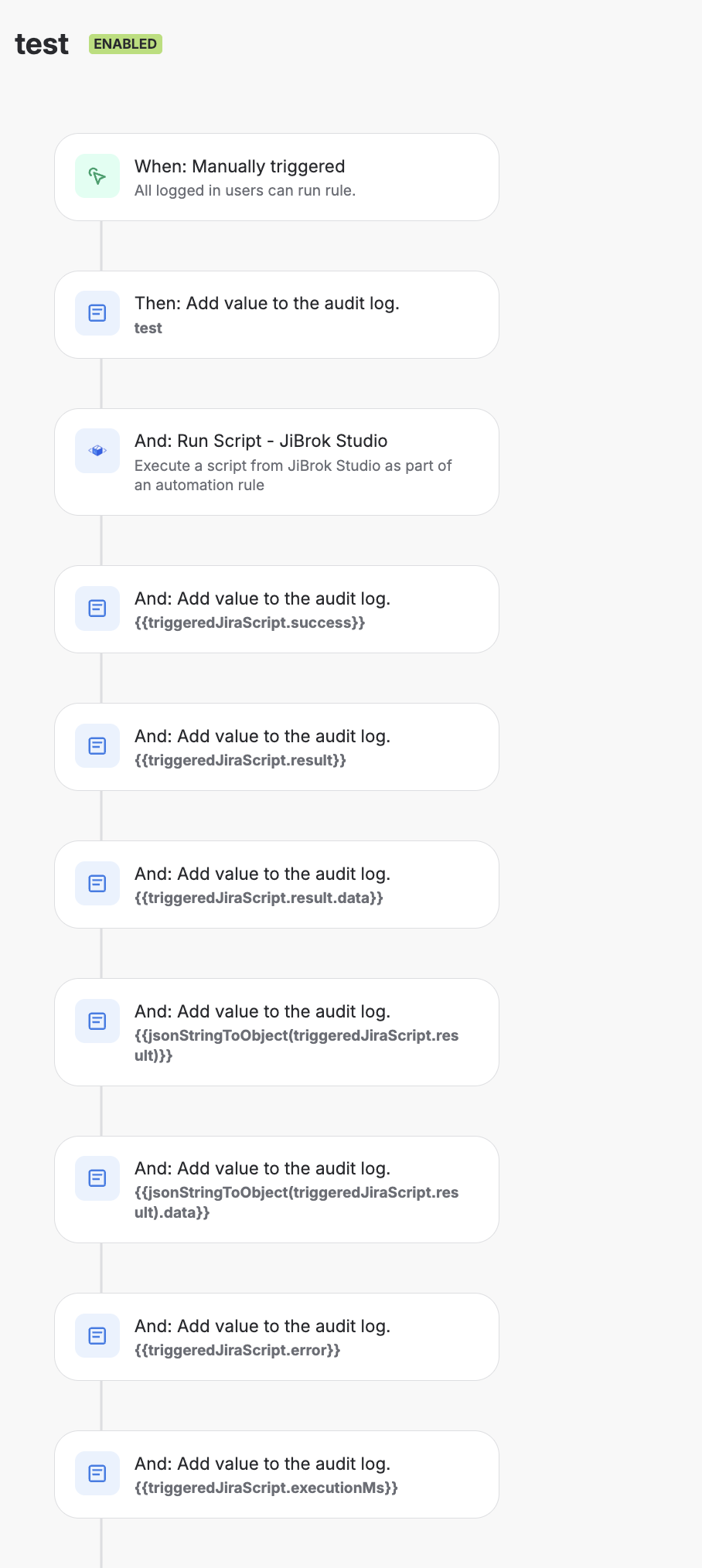Select the Run Script - JiBrok Studio step
Image resolution: width=702 pixels, height=1568 pixels.
(276, 462)
